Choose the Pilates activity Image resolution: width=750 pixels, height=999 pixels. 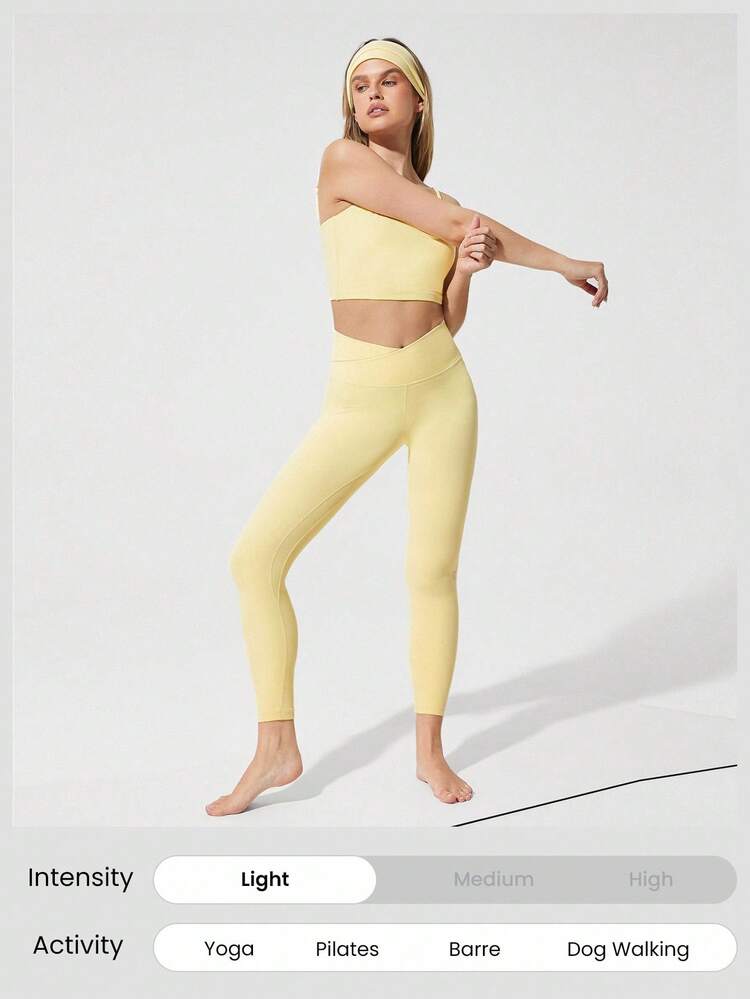click(x=345, y=950)
